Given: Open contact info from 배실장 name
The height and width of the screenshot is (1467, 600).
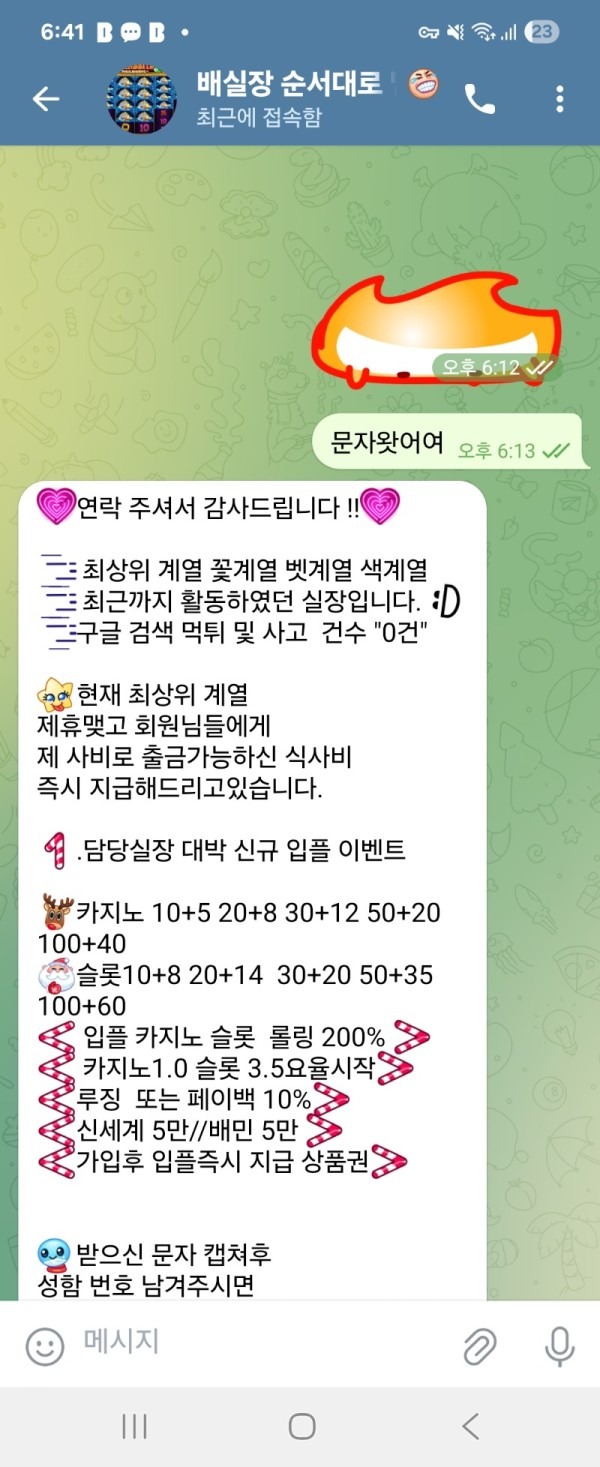Looking at the screenshot, I should tap(290, 86).
